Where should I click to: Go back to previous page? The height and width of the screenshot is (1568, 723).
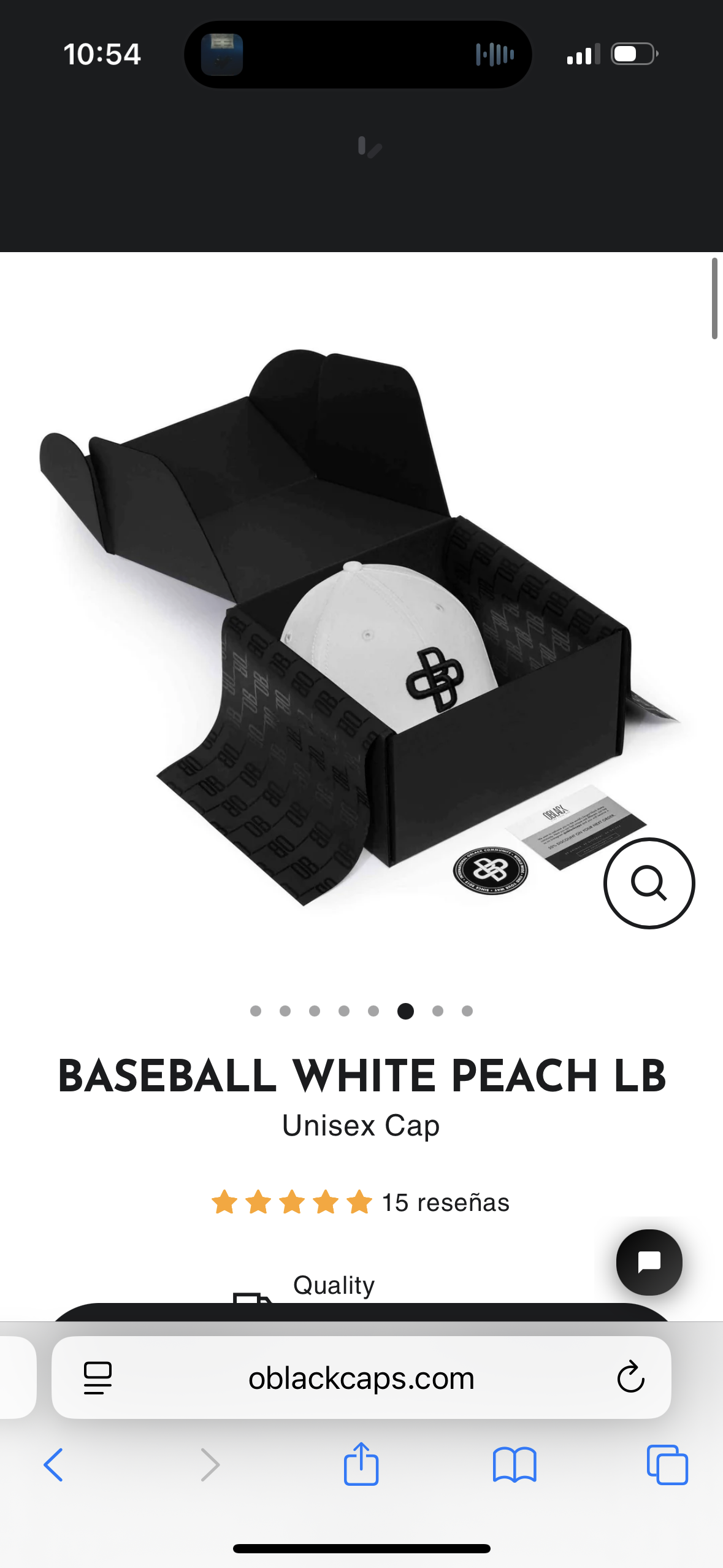click(53, 1465)
